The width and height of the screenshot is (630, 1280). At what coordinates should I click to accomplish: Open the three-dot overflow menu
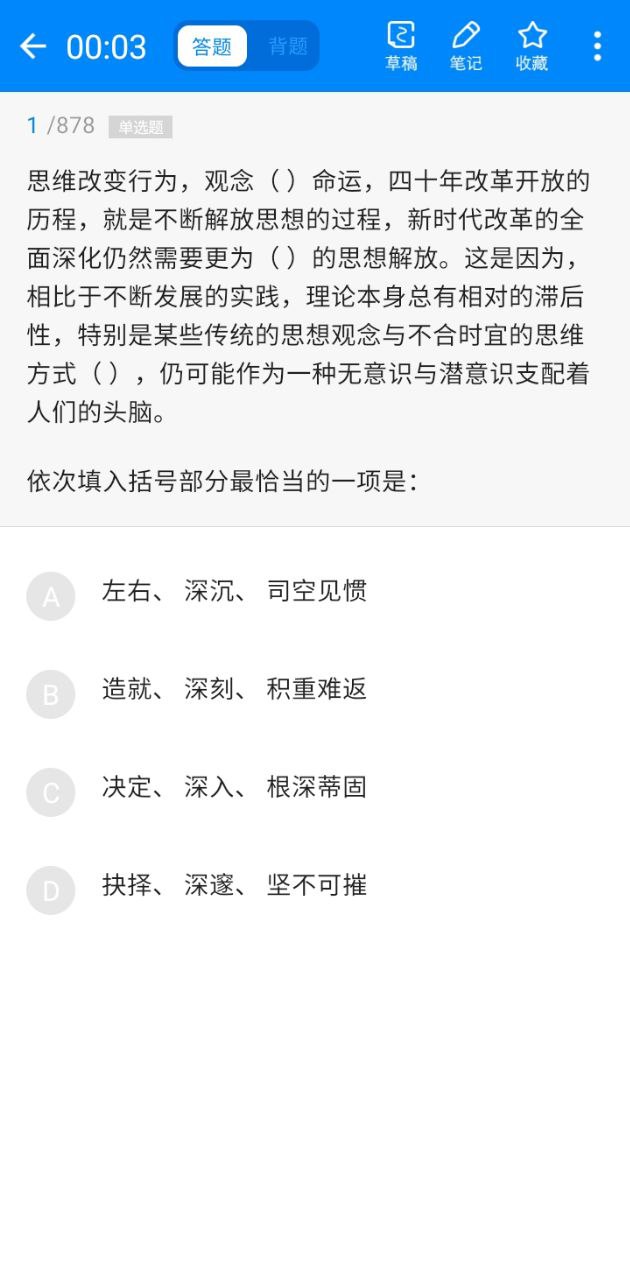click(x=597, y=46)
